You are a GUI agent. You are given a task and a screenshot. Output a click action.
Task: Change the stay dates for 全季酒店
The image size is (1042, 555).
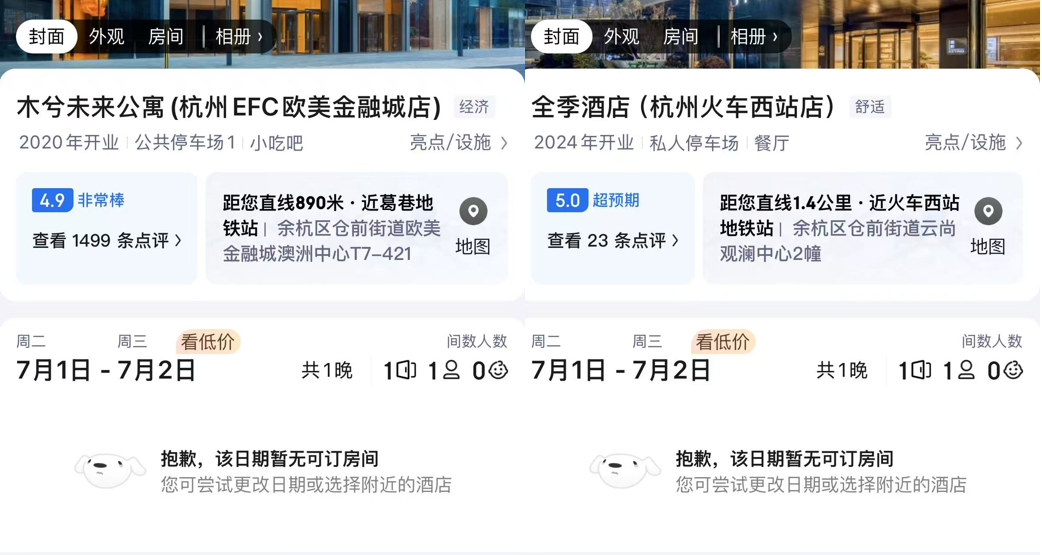click(x=621, y=370)
